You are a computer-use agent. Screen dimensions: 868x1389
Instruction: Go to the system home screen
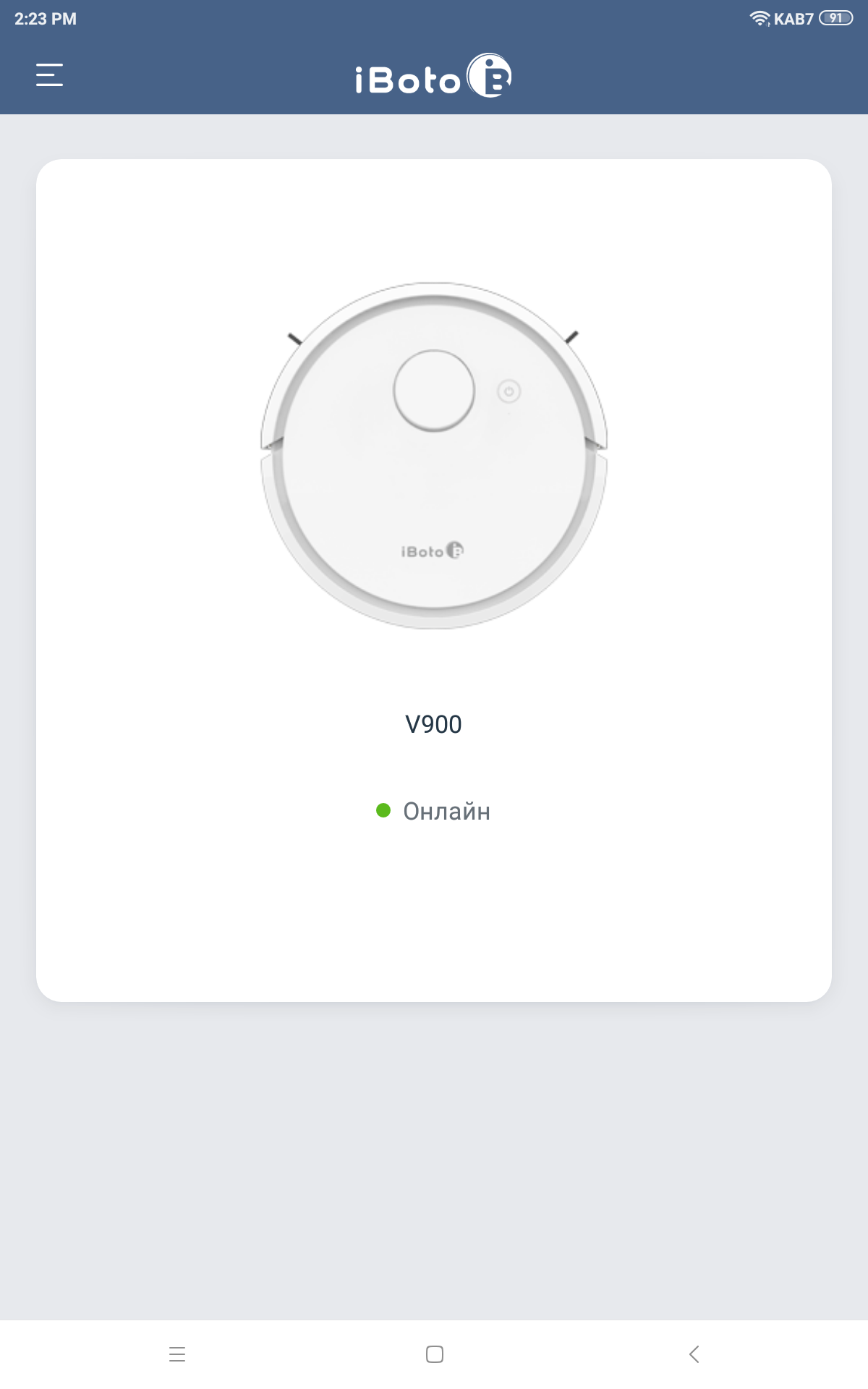click(434, 1354)
